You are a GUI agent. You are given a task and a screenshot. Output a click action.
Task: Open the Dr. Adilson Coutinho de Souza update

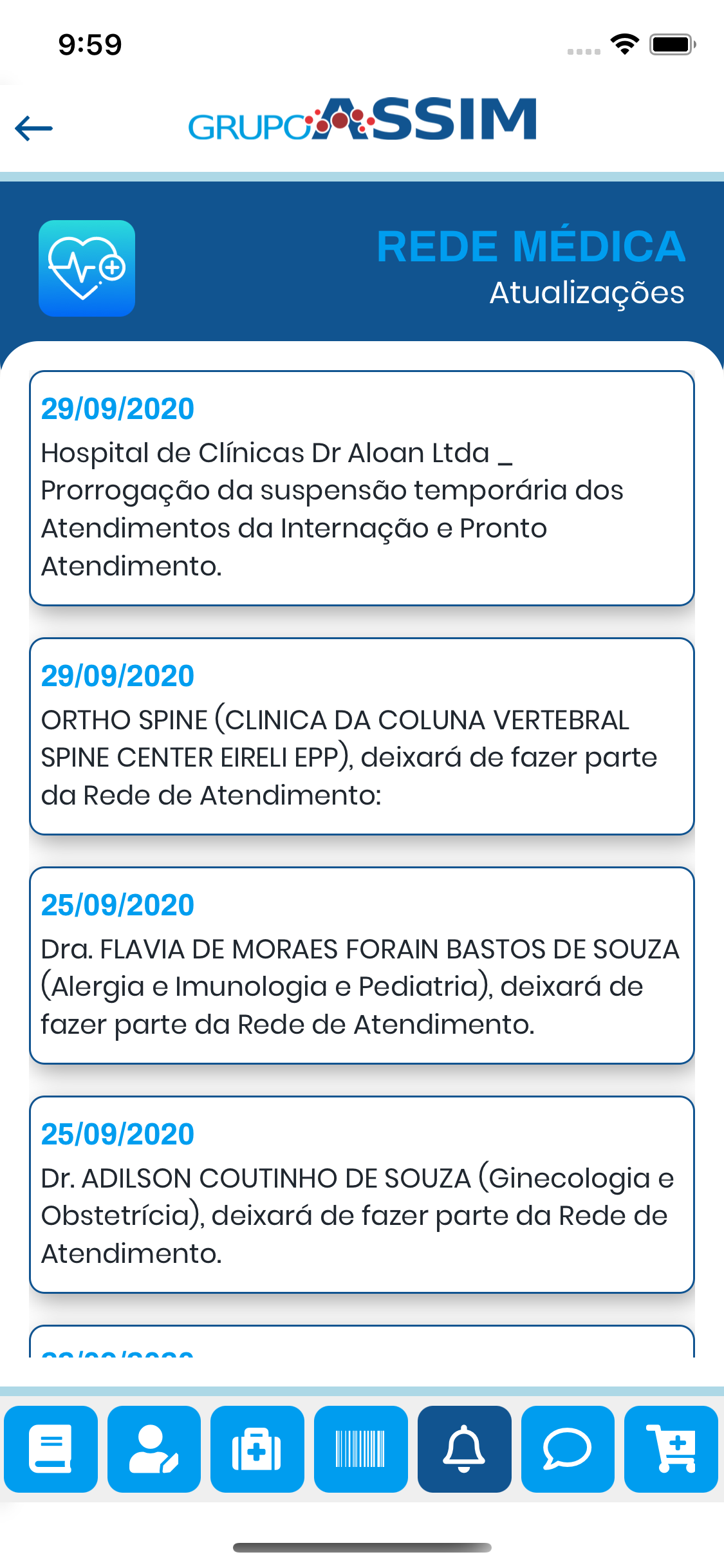click(x=361, y=1194)
